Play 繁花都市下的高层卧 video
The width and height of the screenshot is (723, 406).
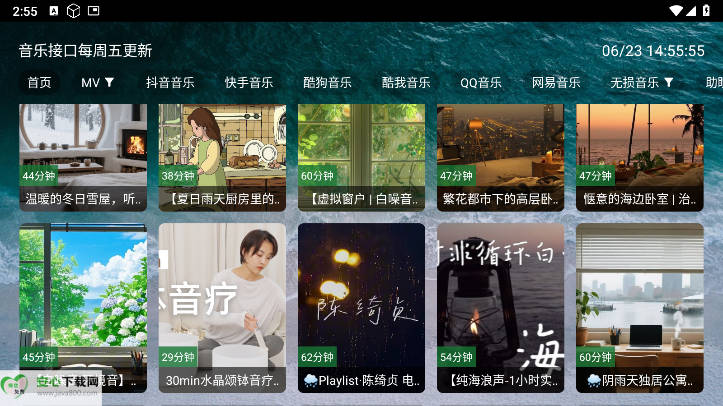coord(500,155)
